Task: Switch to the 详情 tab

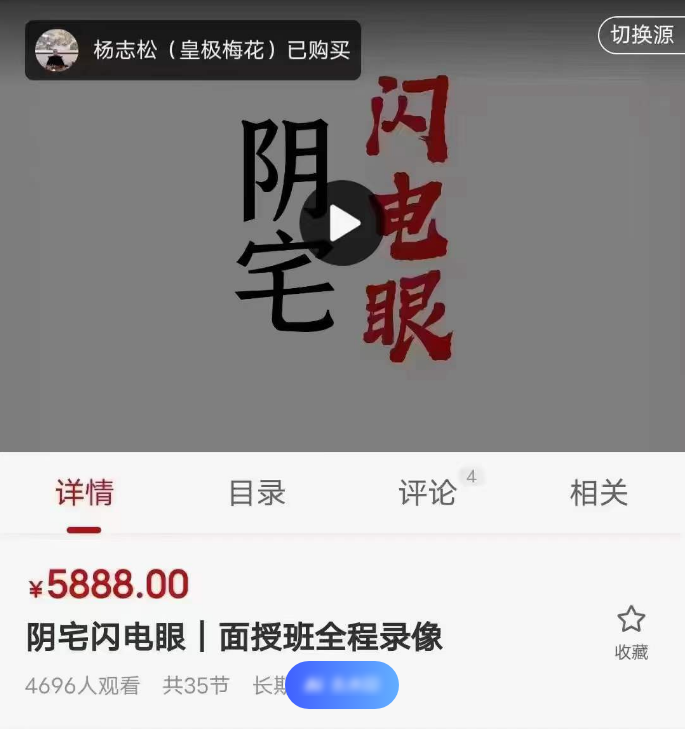Action: (84, 493)
